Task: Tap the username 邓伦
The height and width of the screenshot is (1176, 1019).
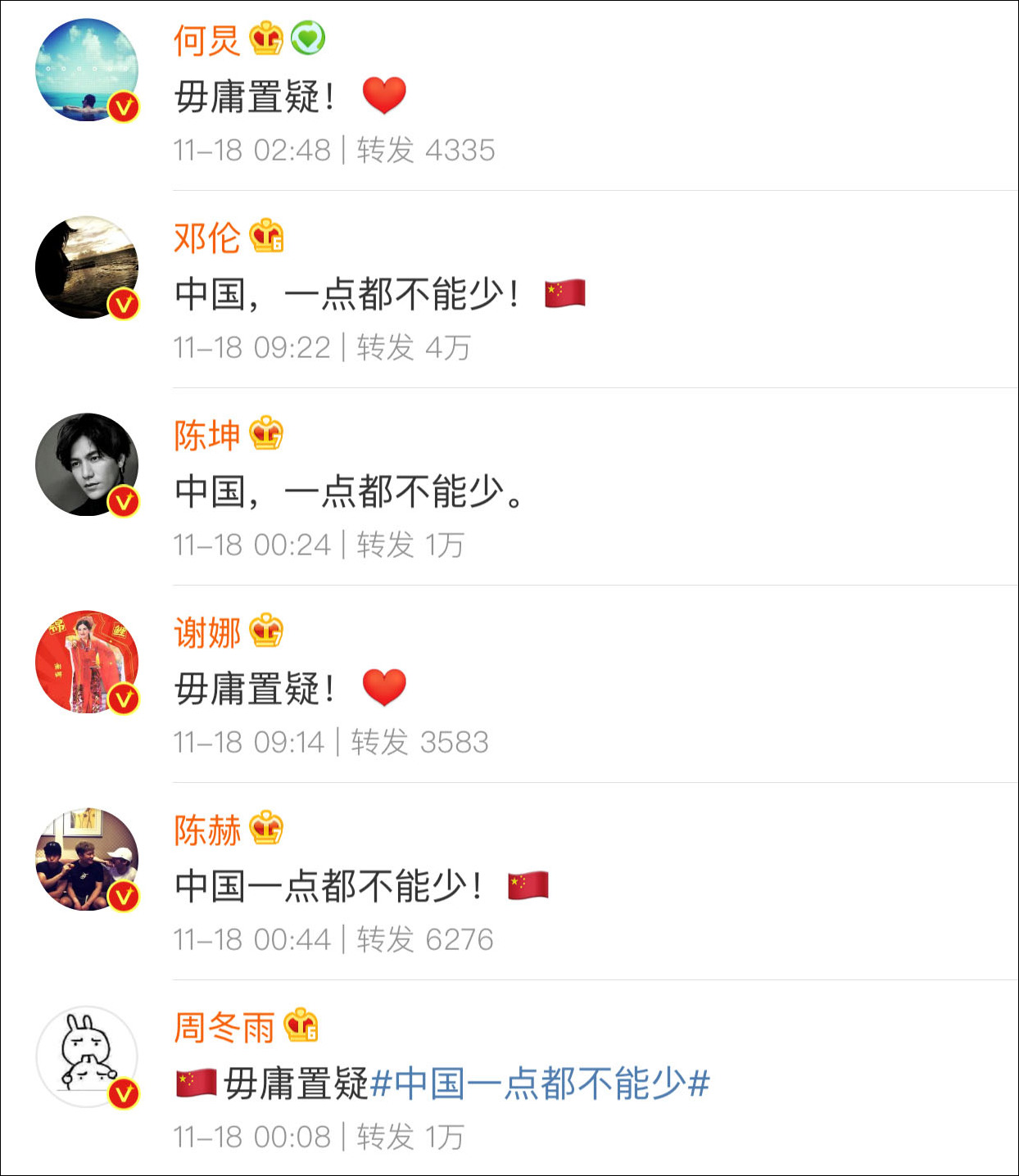Action: tap(206, 237)
